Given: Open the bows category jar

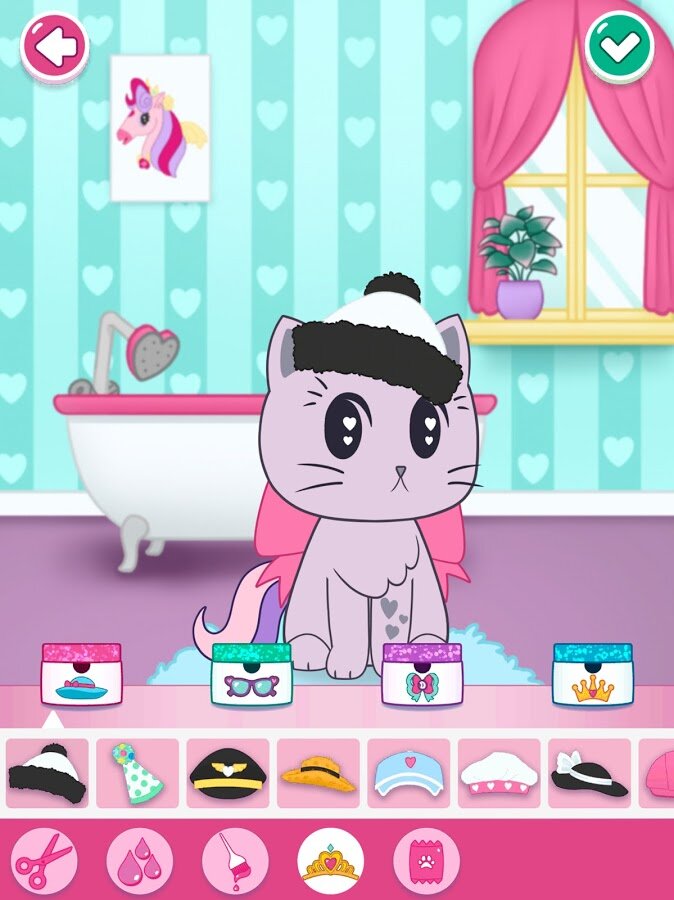Looking at the screenshot, I should tap(421, 674).
